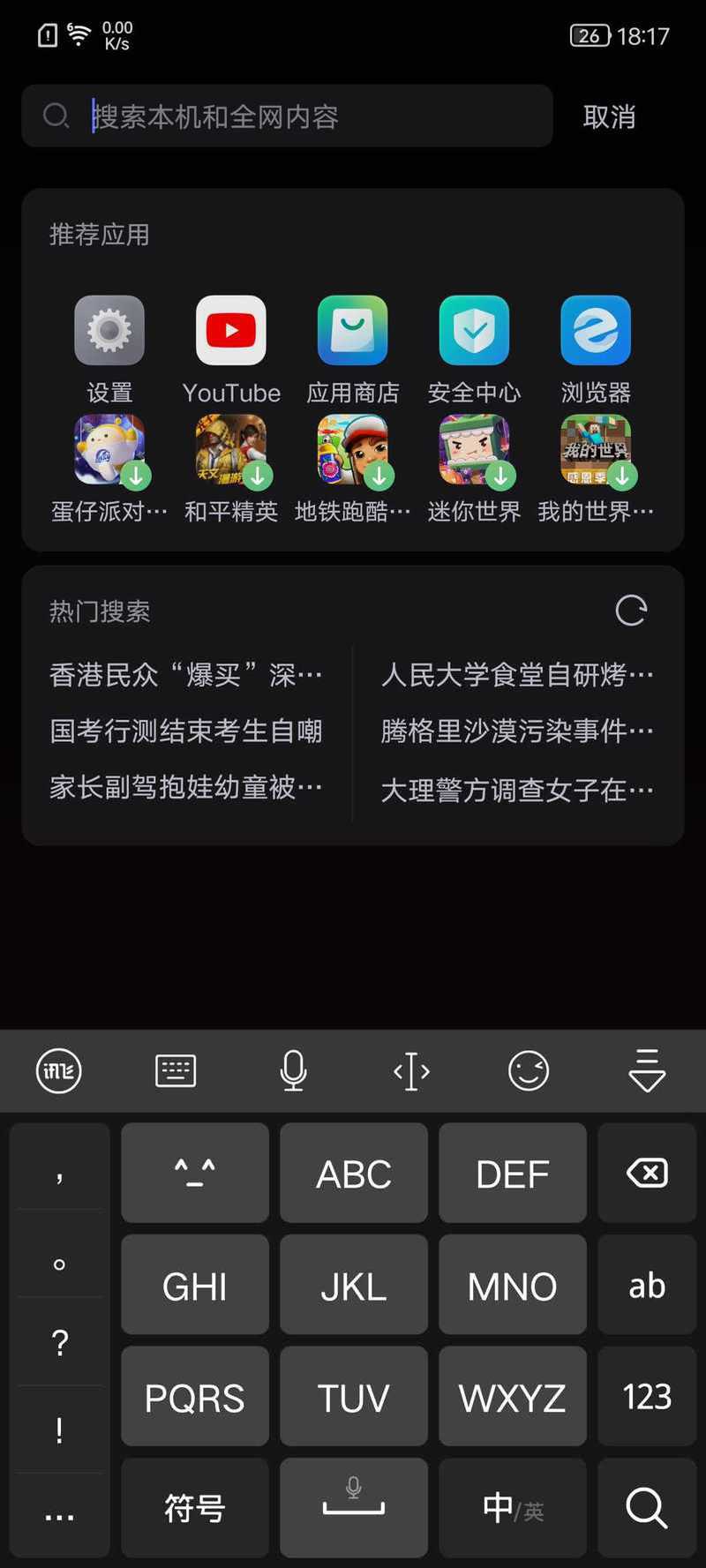Search hot topic 国考行测结束考生自嘲
Viewport: 706px width, 1568px height.
186,731
